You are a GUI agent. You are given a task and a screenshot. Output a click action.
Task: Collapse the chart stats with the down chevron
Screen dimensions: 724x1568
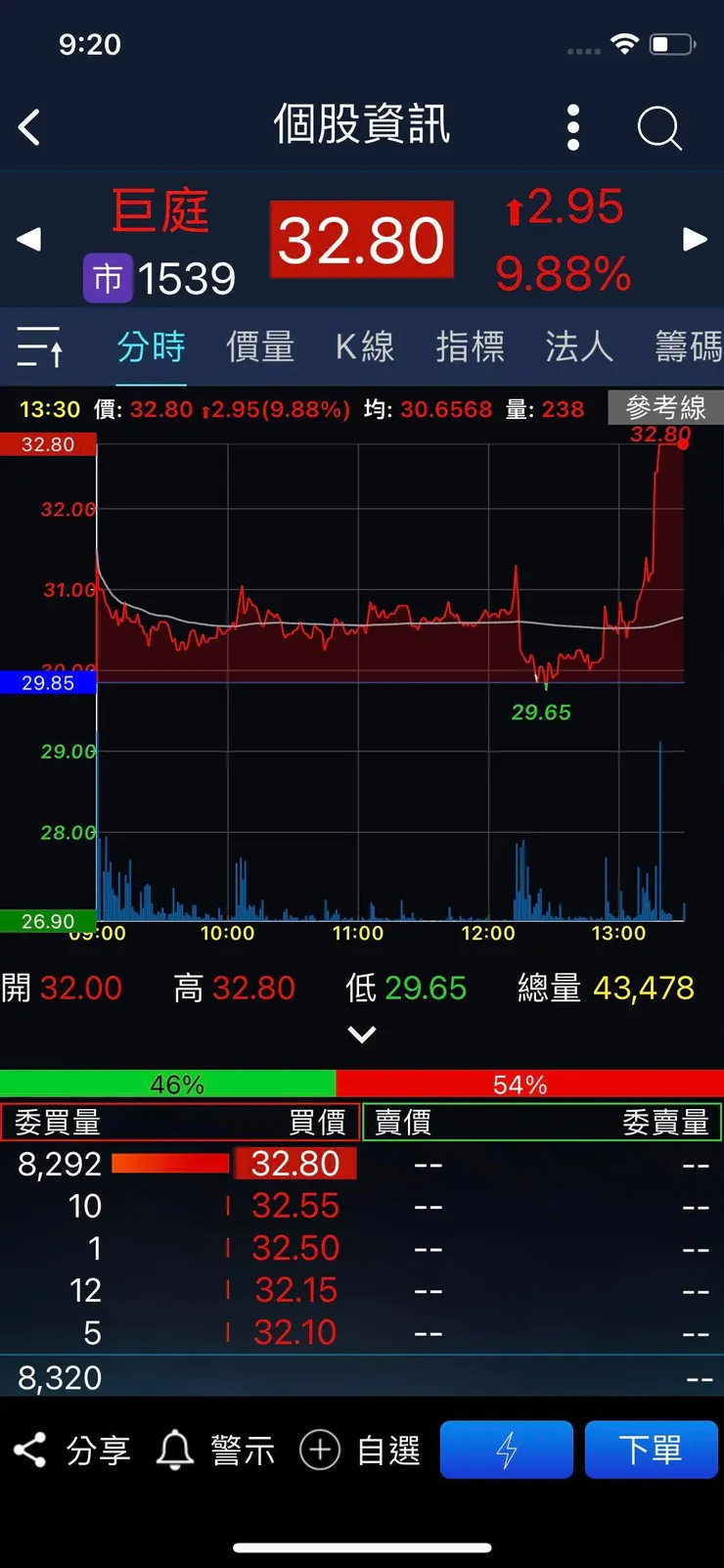click(x=362, y=1034)
